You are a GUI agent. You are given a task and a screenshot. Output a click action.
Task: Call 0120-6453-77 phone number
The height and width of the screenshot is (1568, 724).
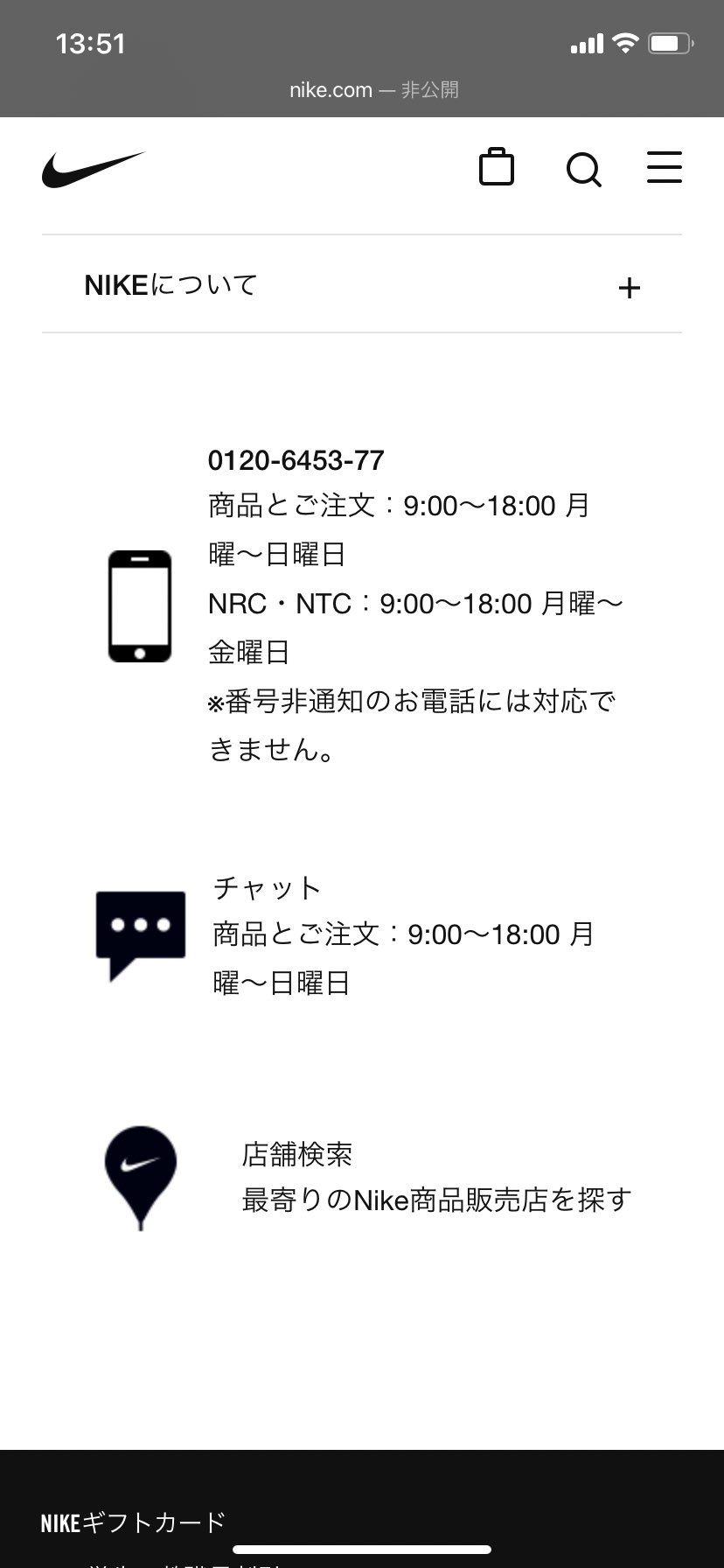click(x=296, y=460)
